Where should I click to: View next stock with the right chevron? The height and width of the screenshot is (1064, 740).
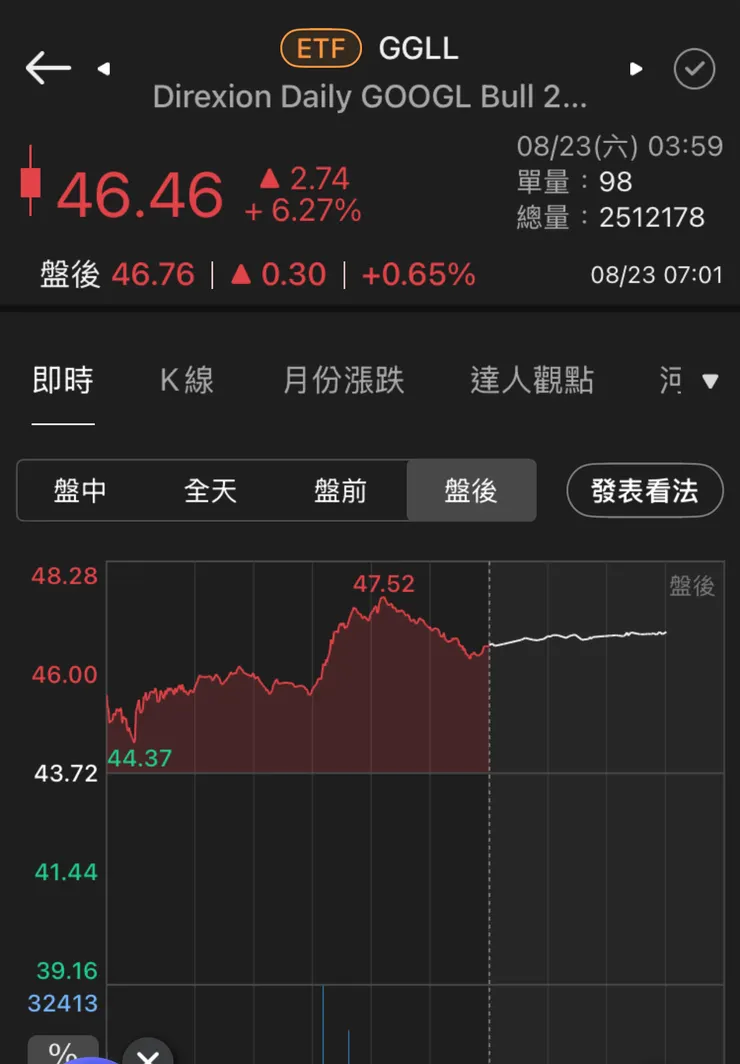pyautogui.click(x=638, y=68)
